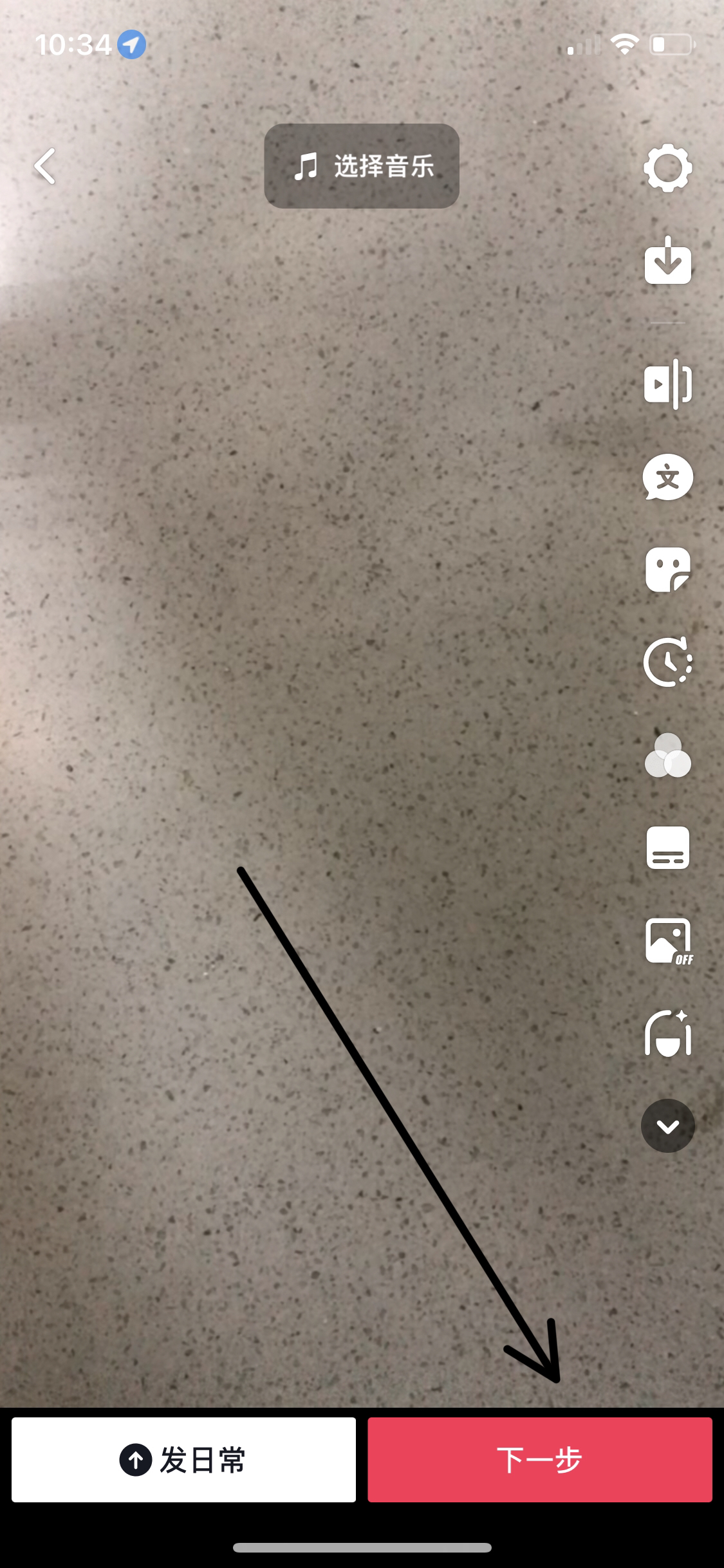
Task: Open the filters three-circles icon
Action: tap(667, 756)
